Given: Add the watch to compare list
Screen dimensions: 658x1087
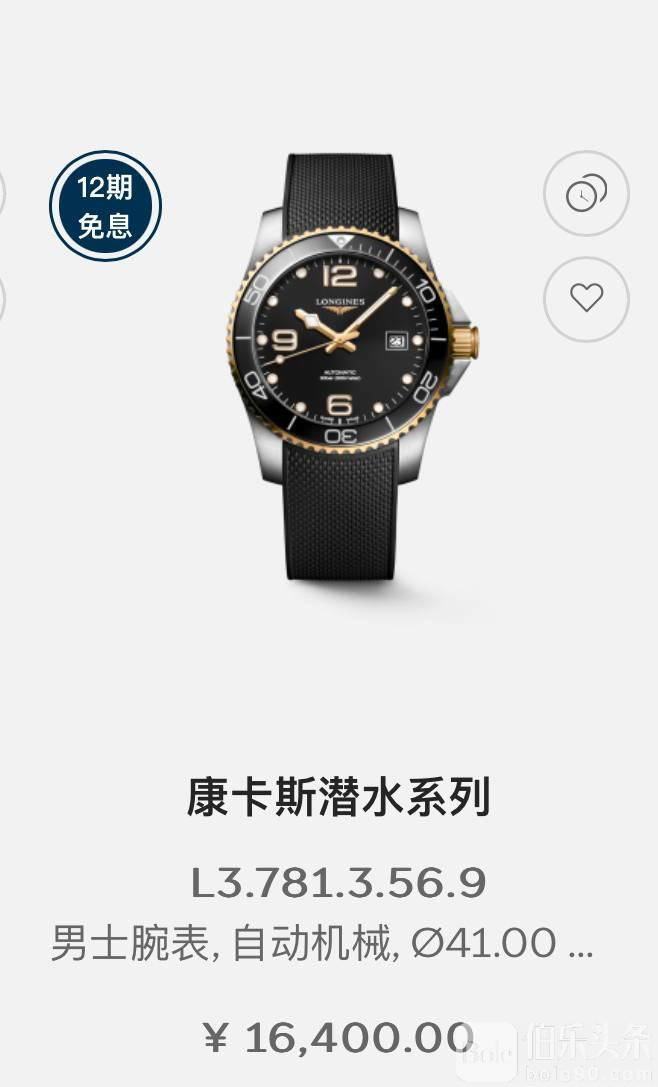Looking at the screenshot, I should click(586, 193).
